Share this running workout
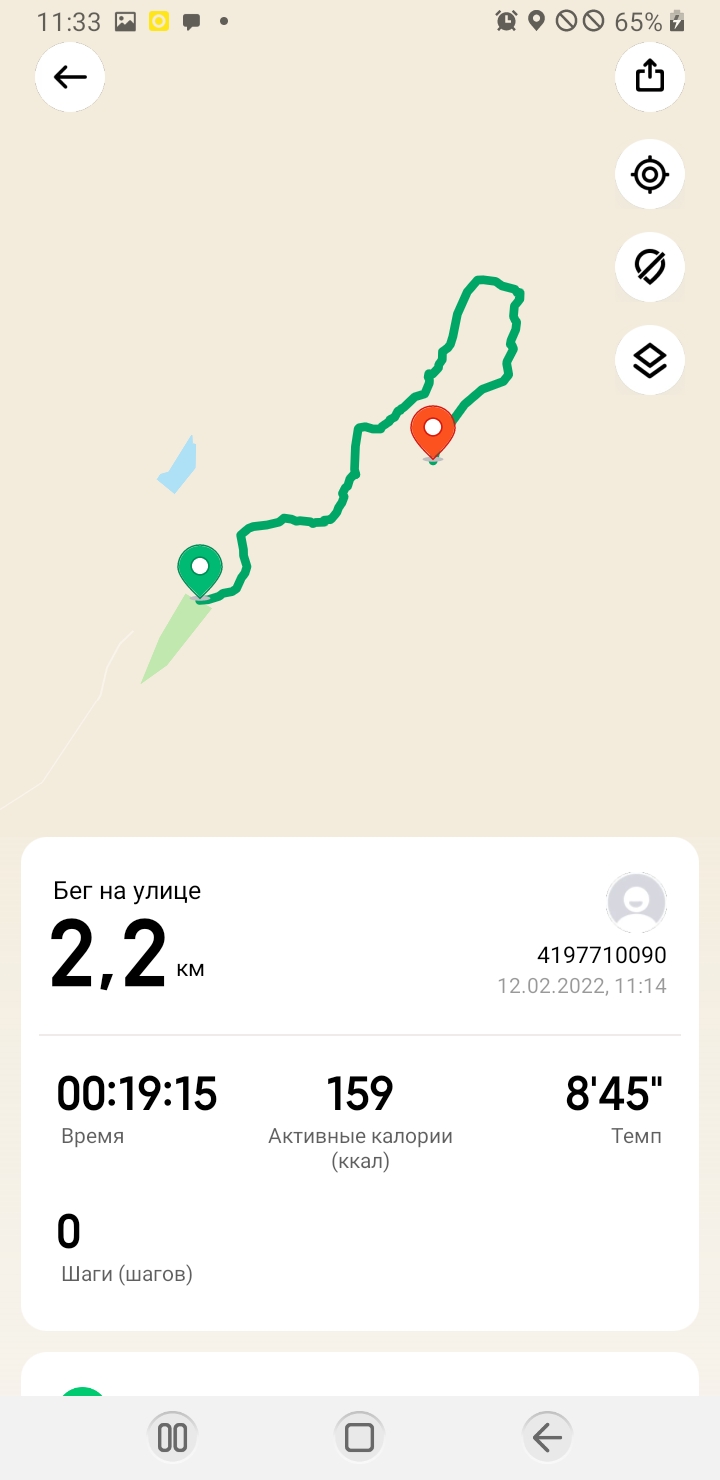720x1480 pixels. click(x=650, y=76)
